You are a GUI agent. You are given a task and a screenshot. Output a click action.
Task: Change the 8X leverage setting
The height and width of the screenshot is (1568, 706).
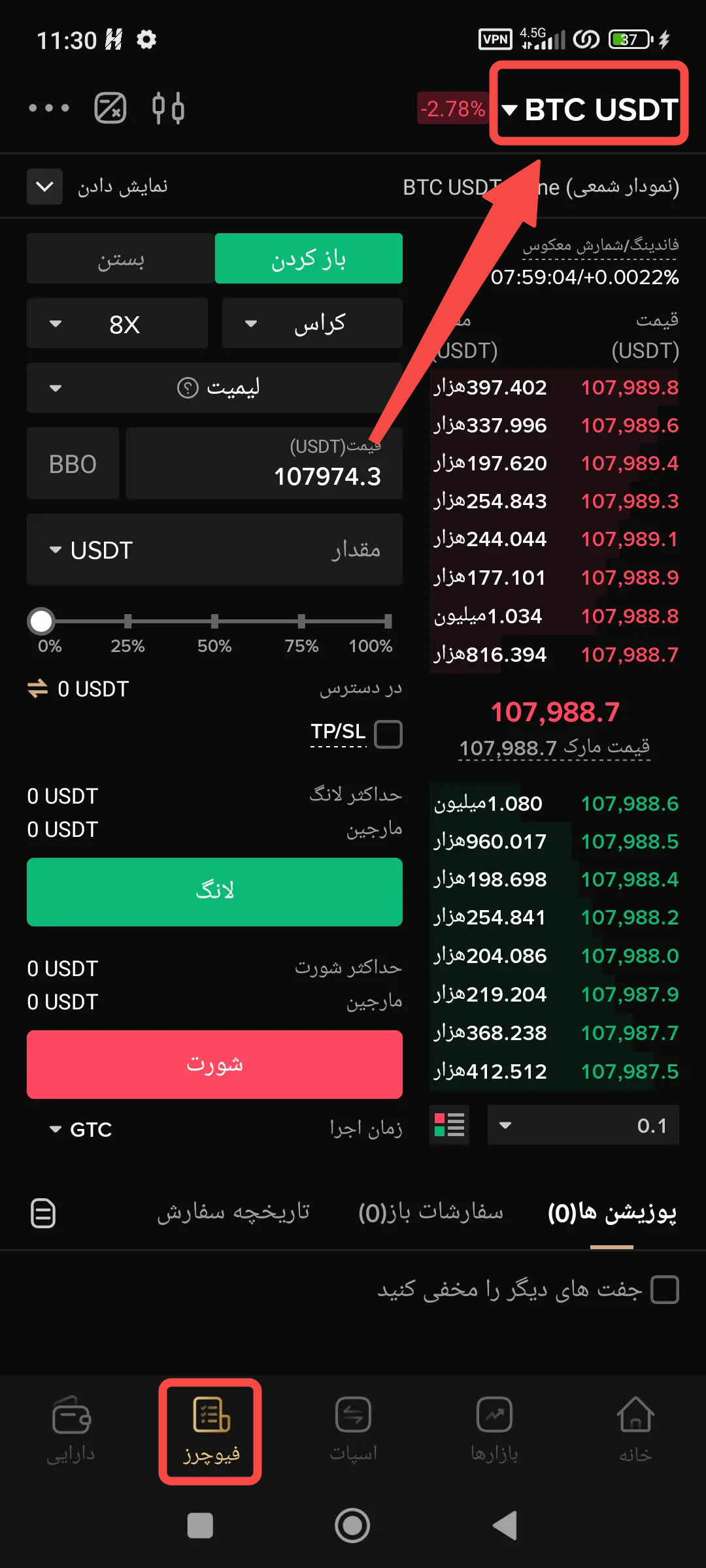pos(118,324)
